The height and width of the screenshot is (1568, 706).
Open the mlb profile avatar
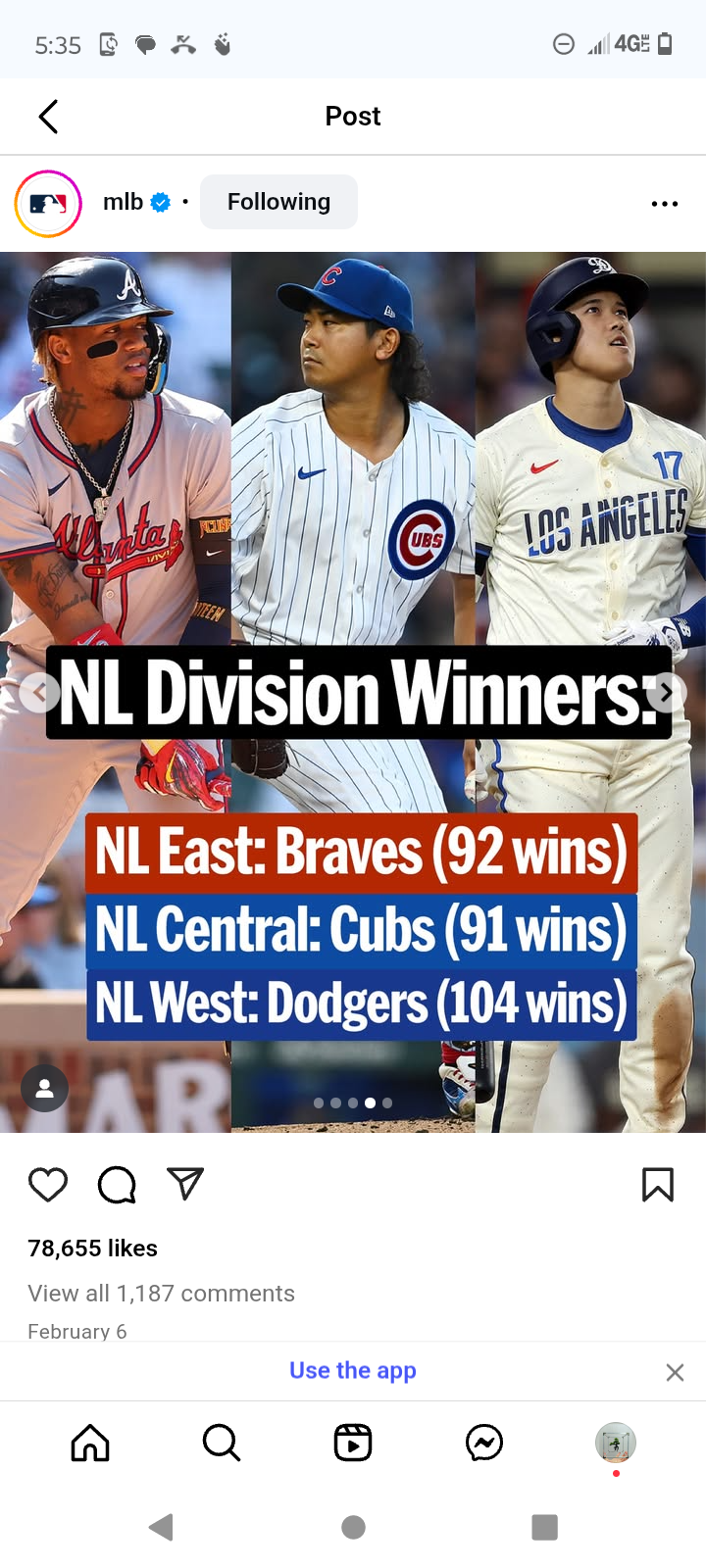tap(48, 203)
